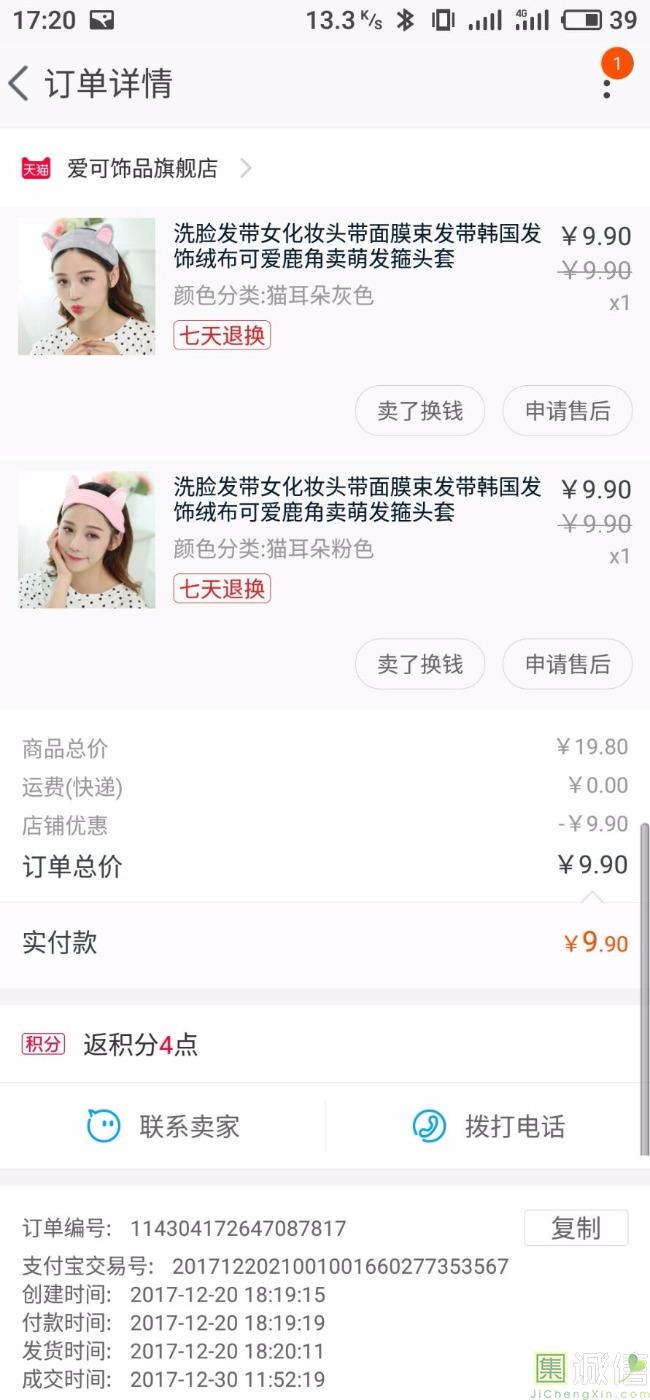
Task: Copy the order number with 复制
Action: tap(576, 1228)
